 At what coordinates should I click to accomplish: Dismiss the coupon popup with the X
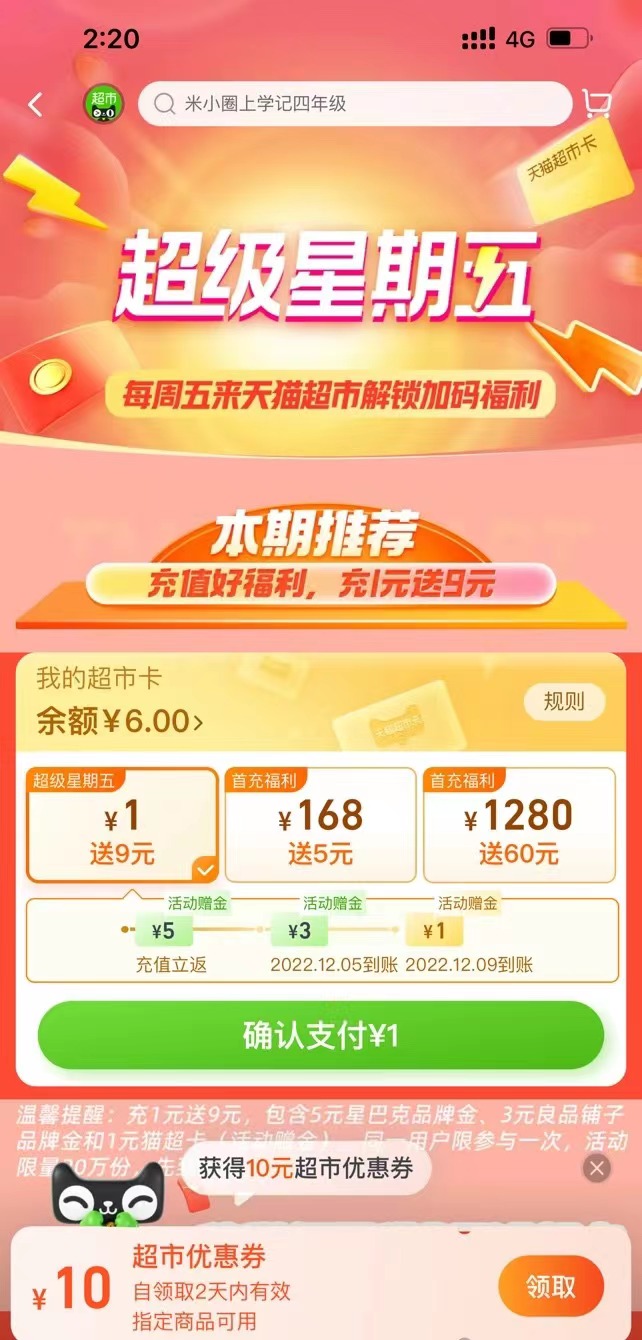597,1168
